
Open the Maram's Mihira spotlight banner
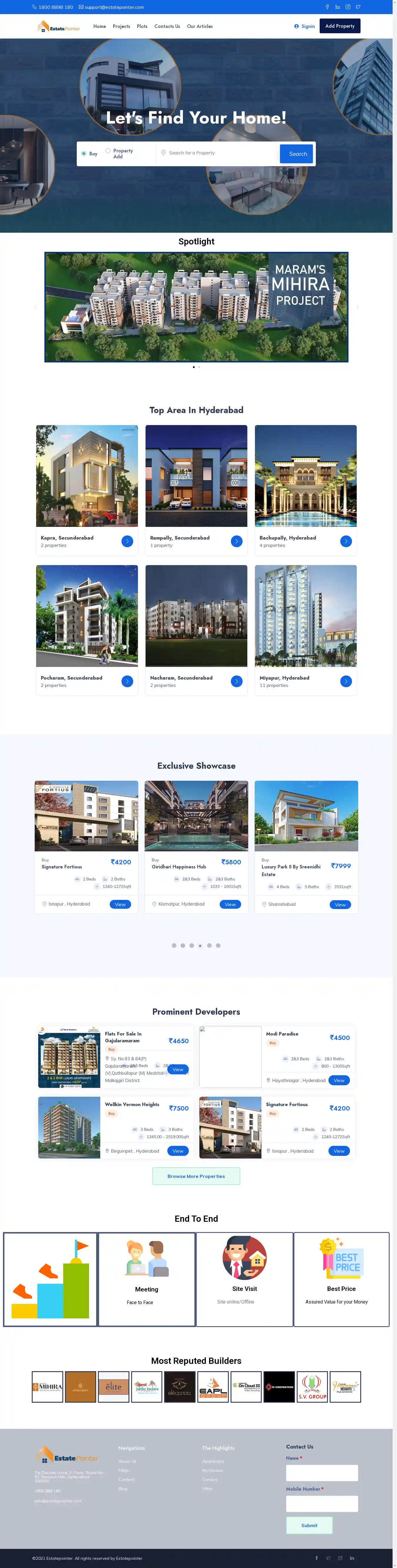196,307
